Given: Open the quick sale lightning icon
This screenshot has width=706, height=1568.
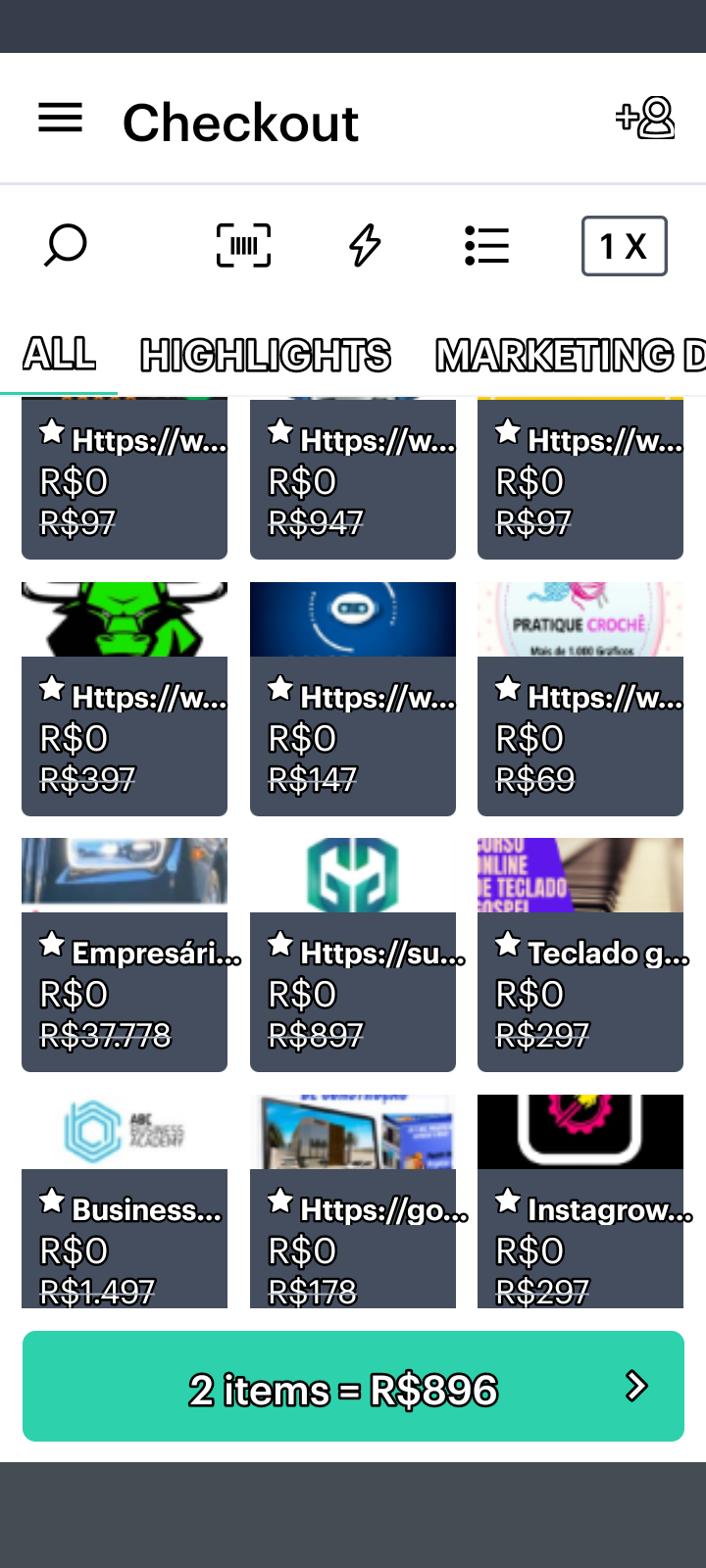Looking at the screenshot, I should (365, 245).
